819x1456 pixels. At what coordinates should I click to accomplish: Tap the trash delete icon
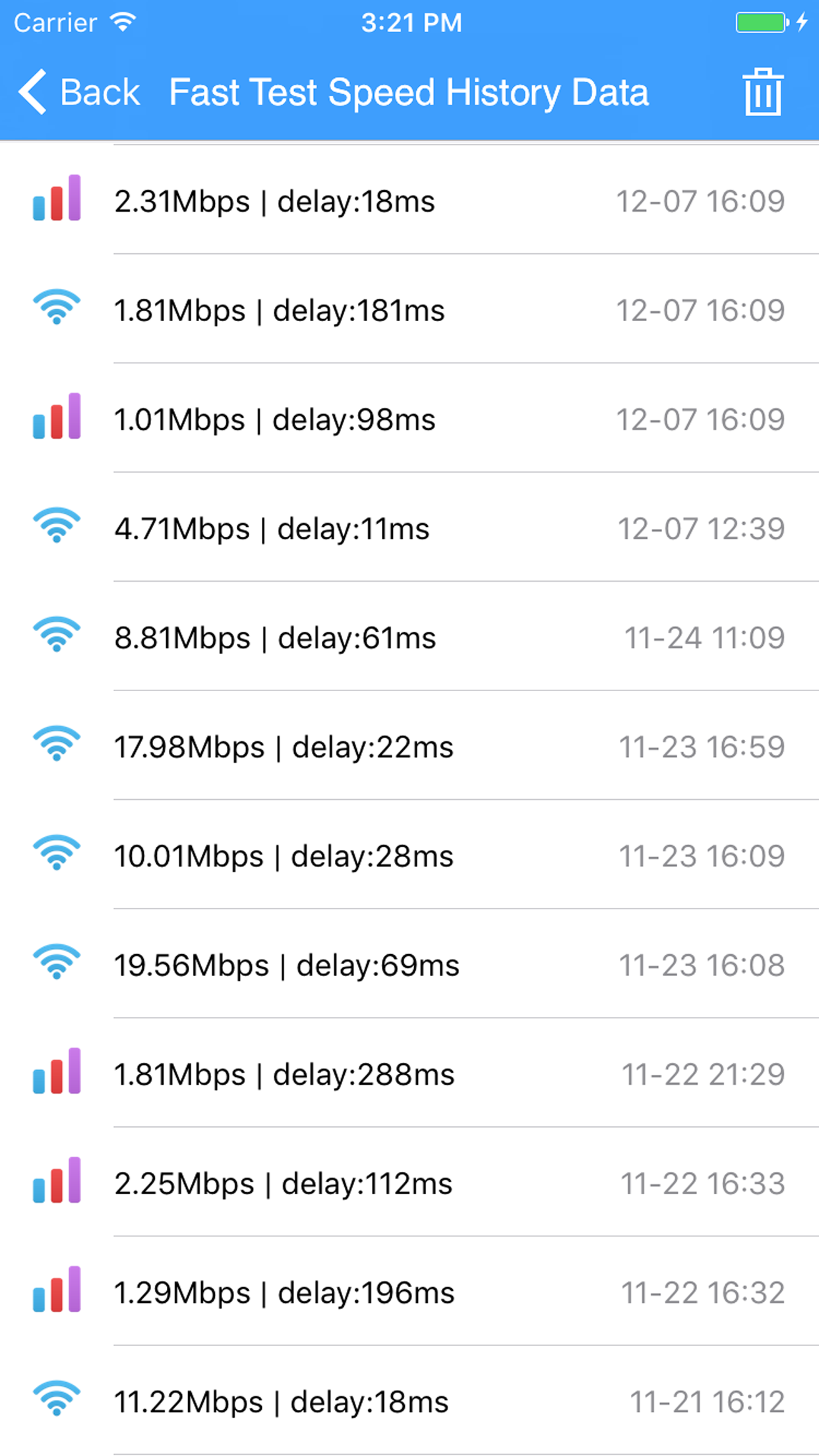[x=763, y=92]
